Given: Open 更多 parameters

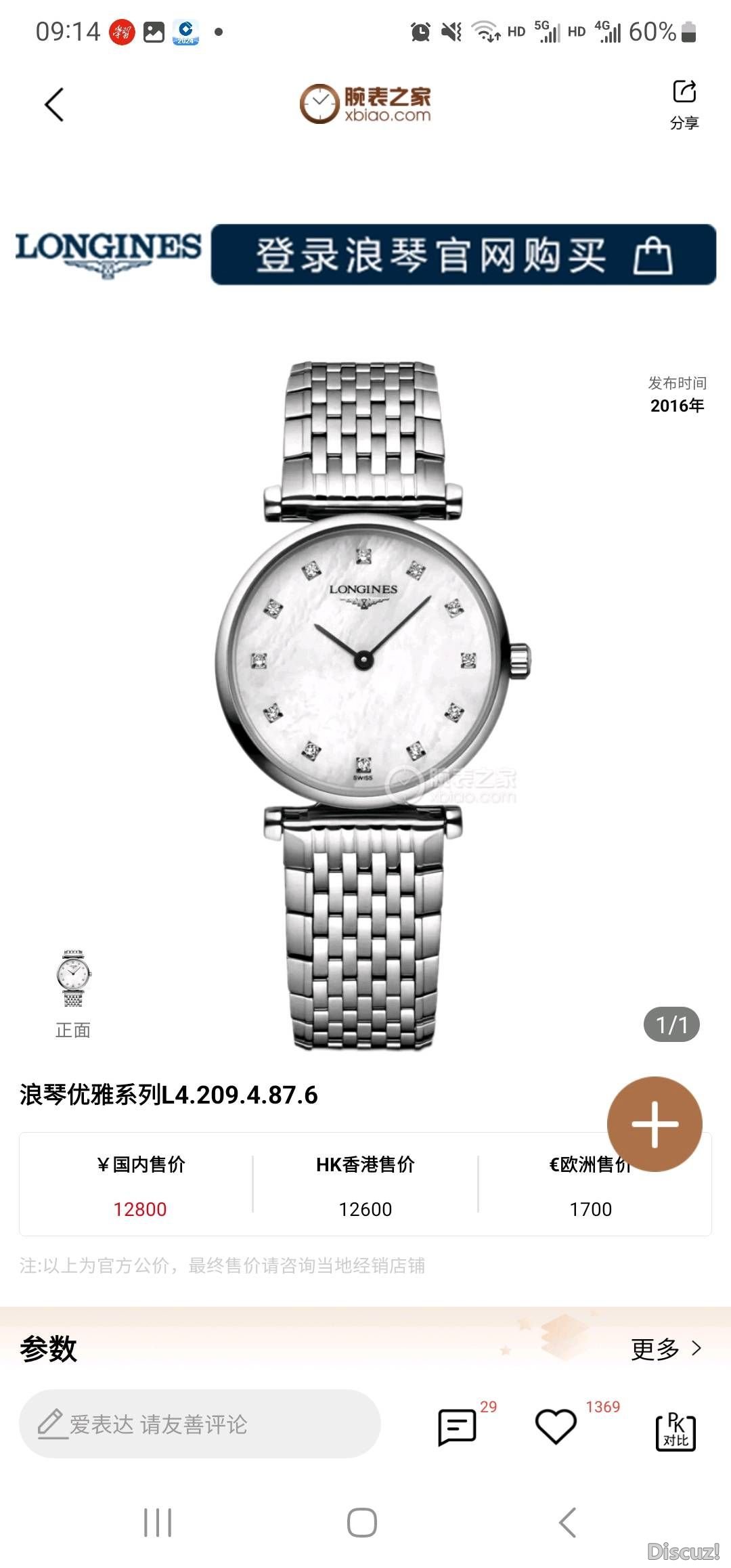Looking at the screenshot, I should [x=666, y=1349].
